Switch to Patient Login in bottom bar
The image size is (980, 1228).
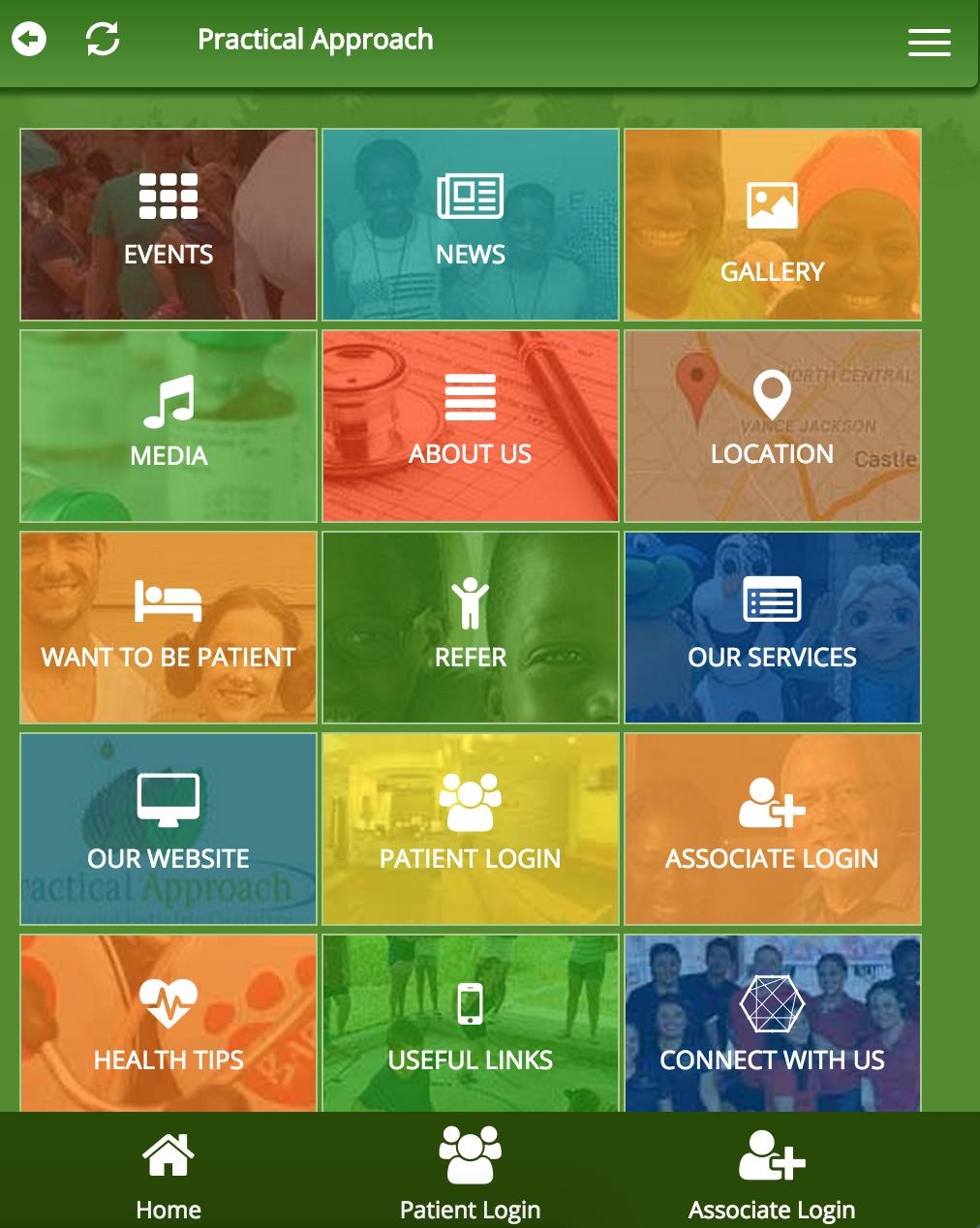(471, 1174)
